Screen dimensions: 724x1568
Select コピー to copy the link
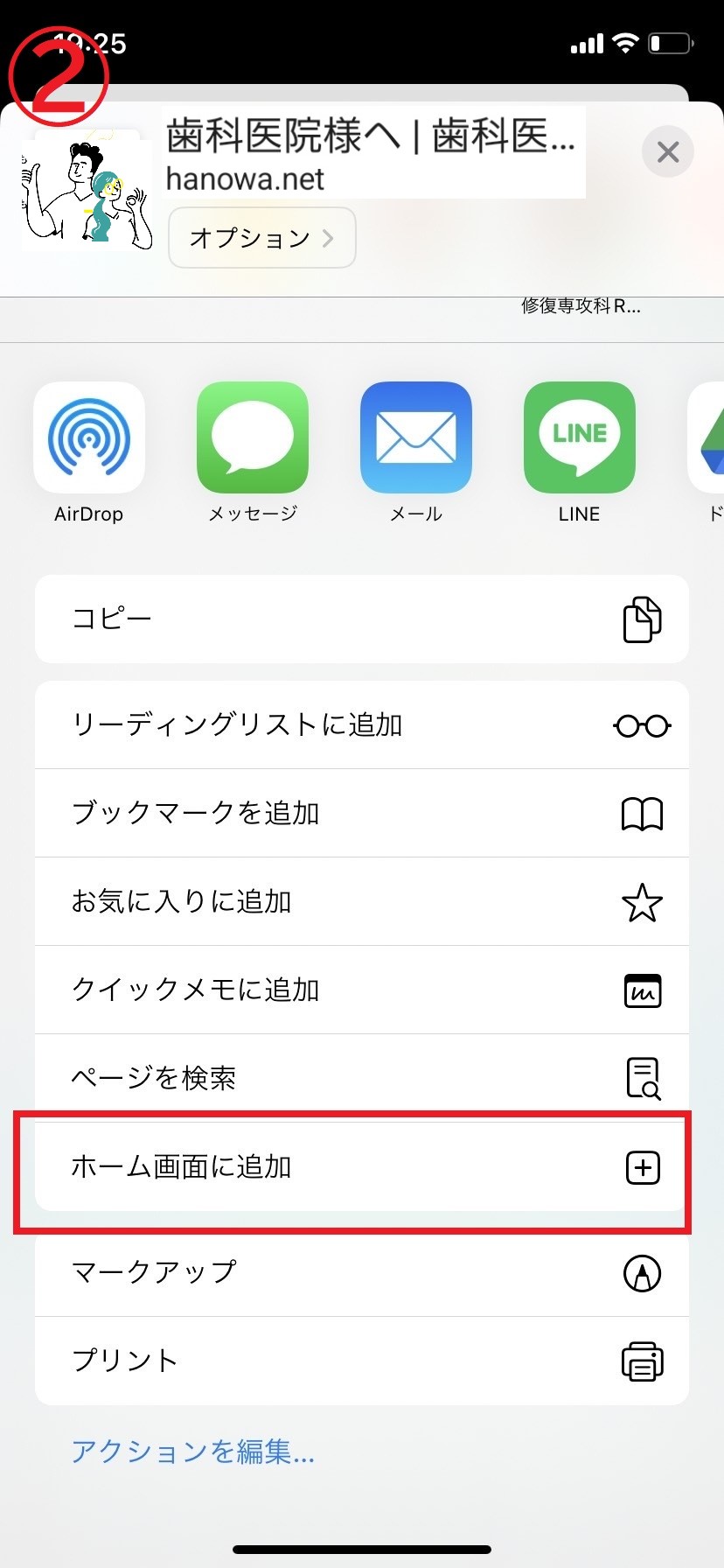362,619
